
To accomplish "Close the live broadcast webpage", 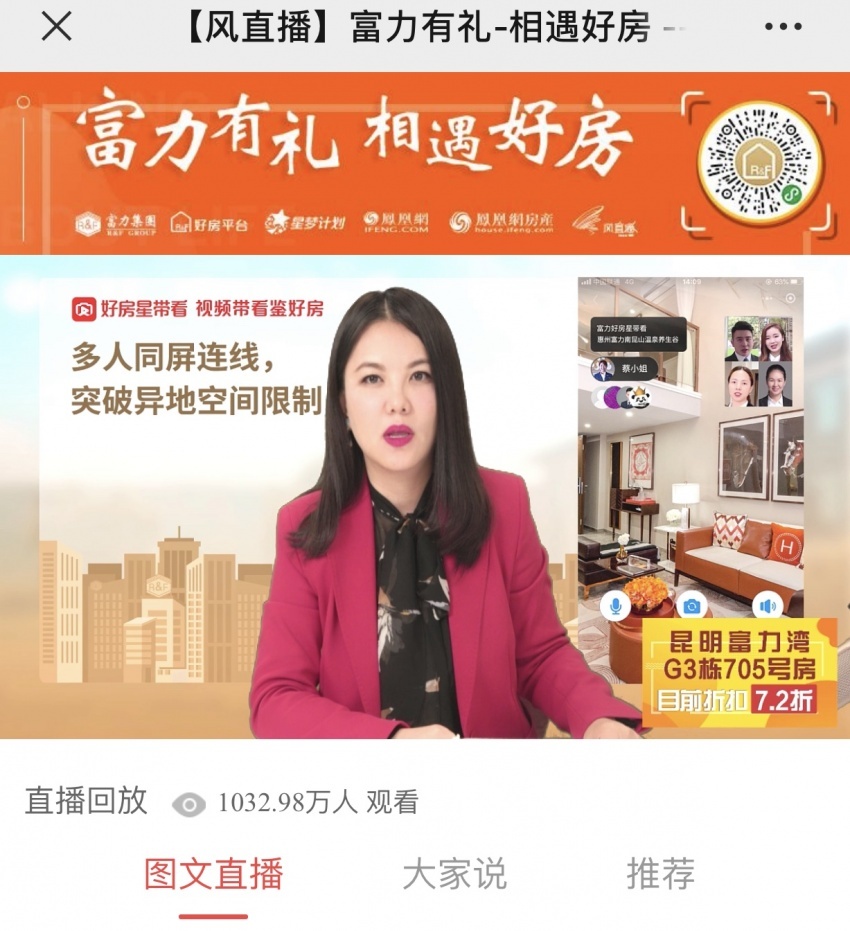I will coord(57,27).
